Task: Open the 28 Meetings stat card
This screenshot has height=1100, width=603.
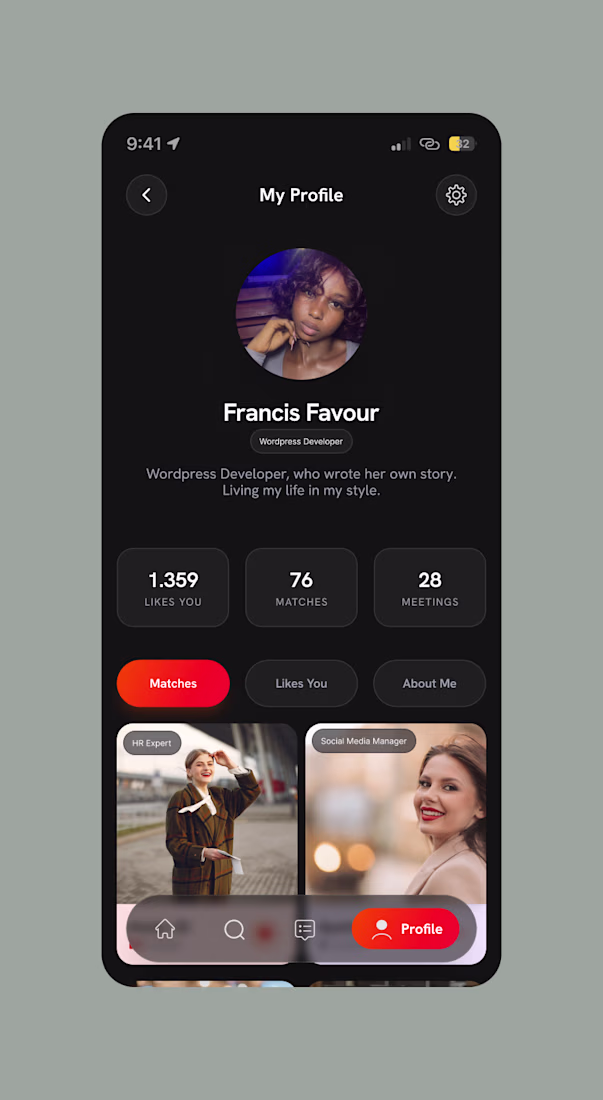Action: click(x=430, y=587)
